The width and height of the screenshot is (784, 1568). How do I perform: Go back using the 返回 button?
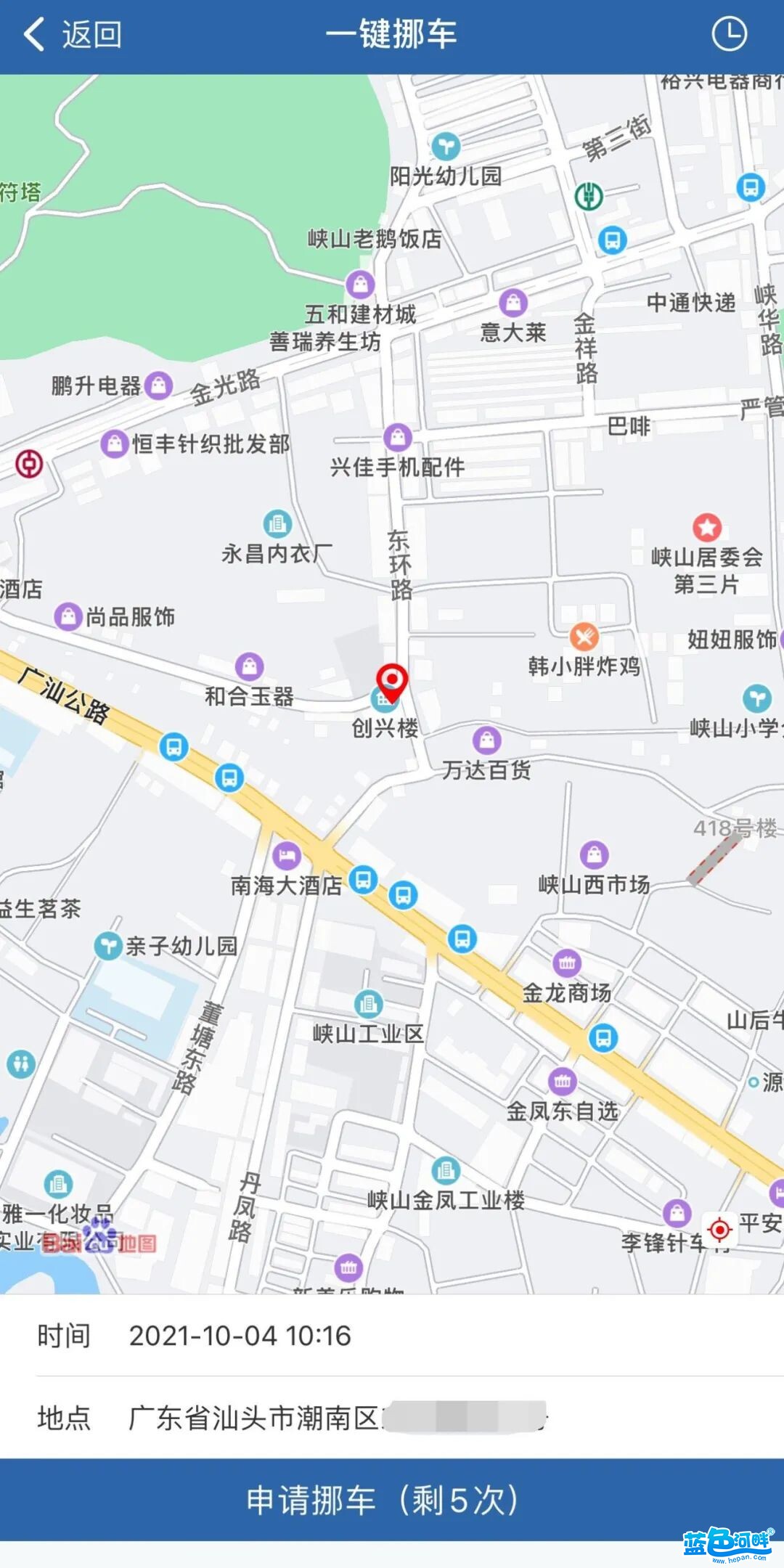point(73,34)
